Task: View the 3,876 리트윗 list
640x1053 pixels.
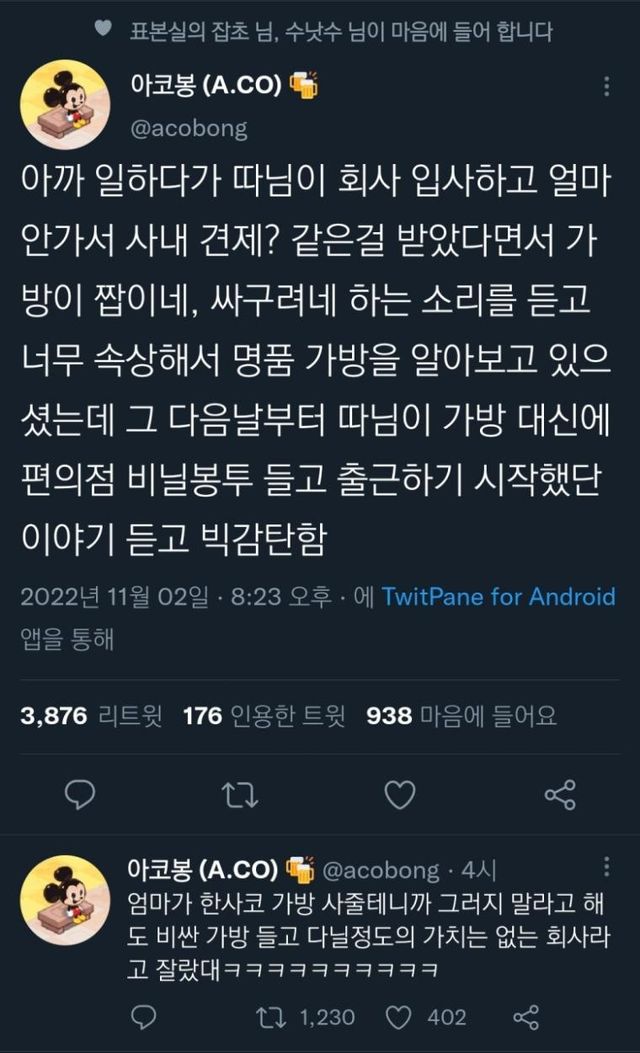Action: coord(84,716)
